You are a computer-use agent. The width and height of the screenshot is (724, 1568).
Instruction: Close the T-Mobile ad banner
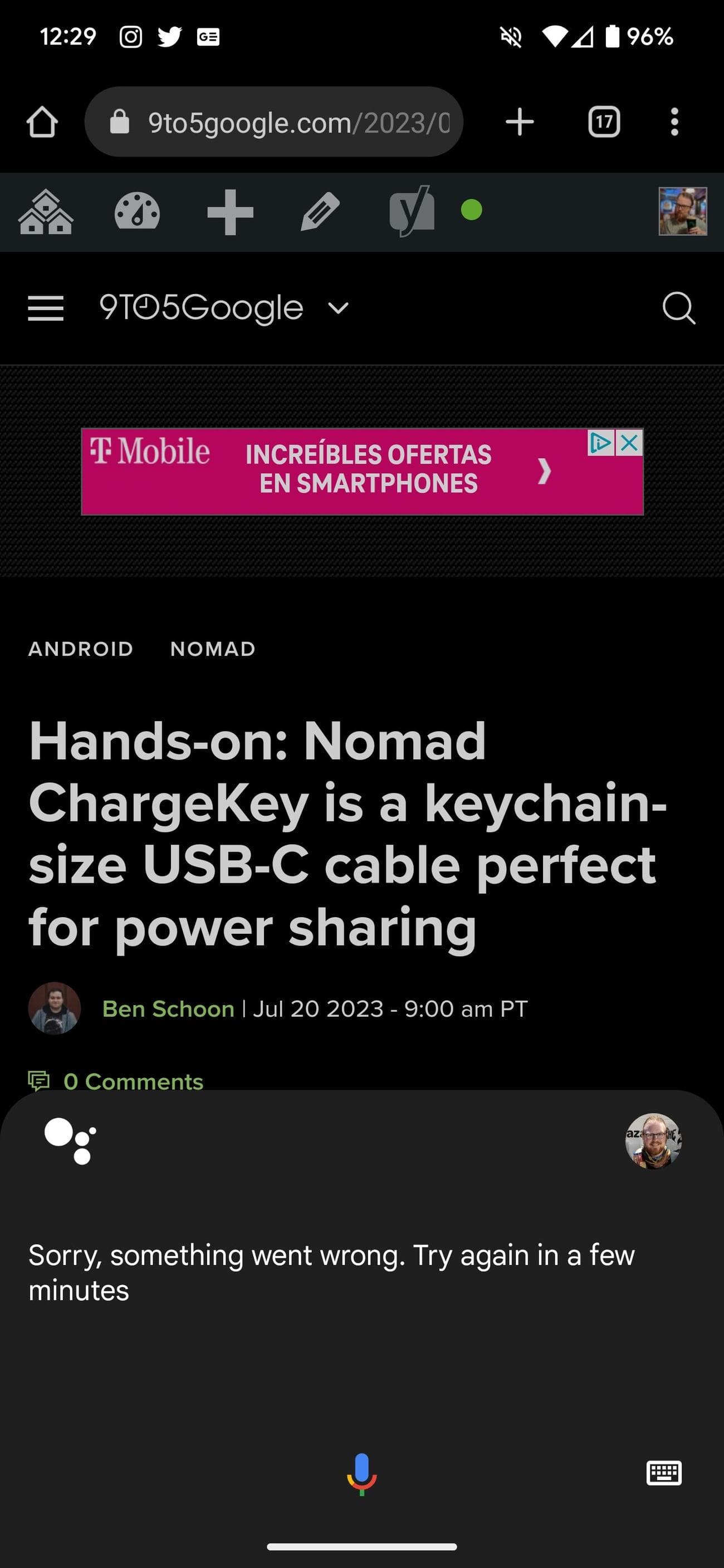[x=630, y=443]
